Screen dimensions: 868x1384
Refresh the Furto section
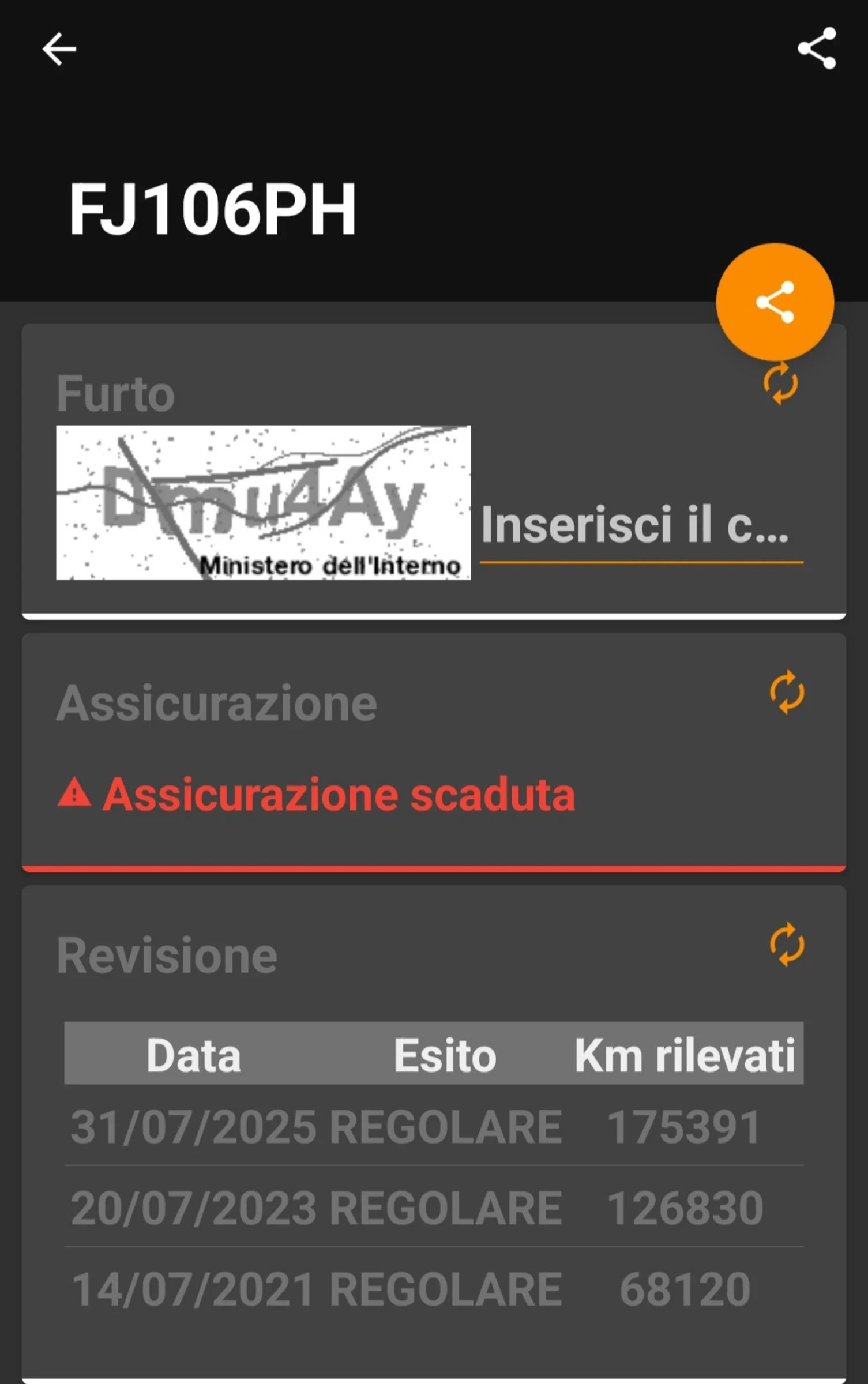point(780,384)
